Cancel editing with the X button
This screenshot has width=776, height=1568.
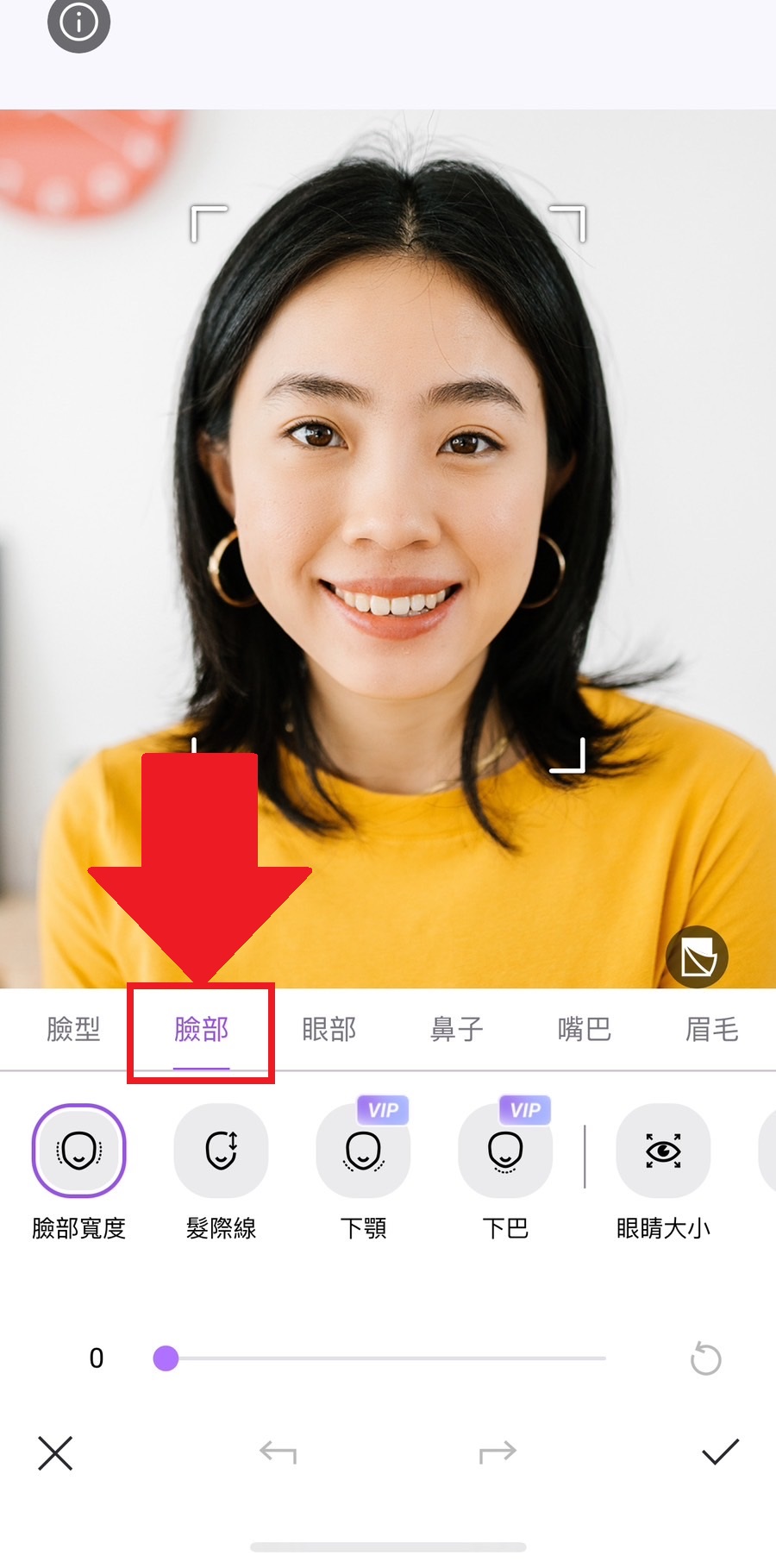coord(55,1453)
